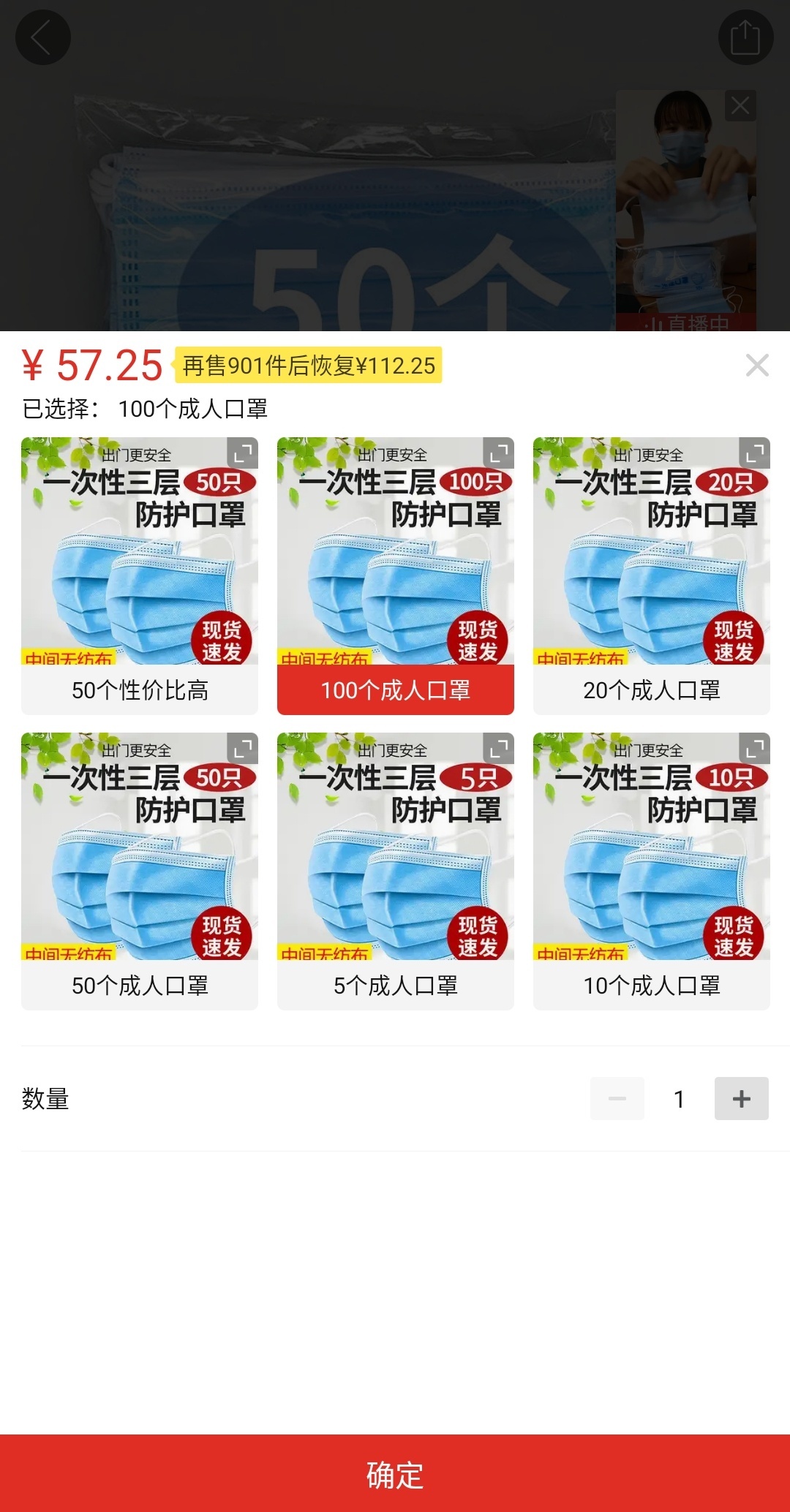Enlarge the image for 20个成人口罩

(x=754, y=453)
